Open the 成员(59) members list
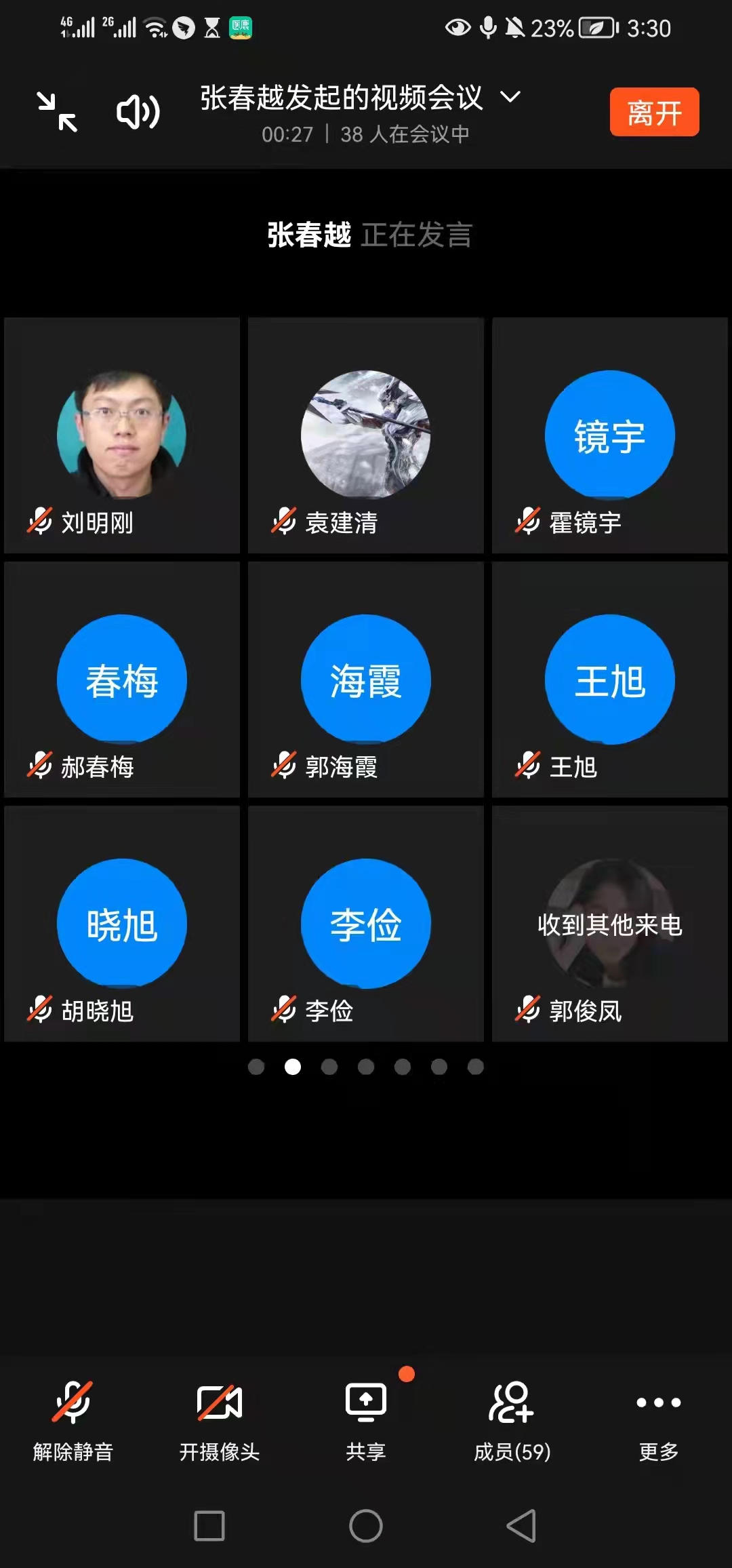This screenshot has height=1568, width=732. point(512,1417)
